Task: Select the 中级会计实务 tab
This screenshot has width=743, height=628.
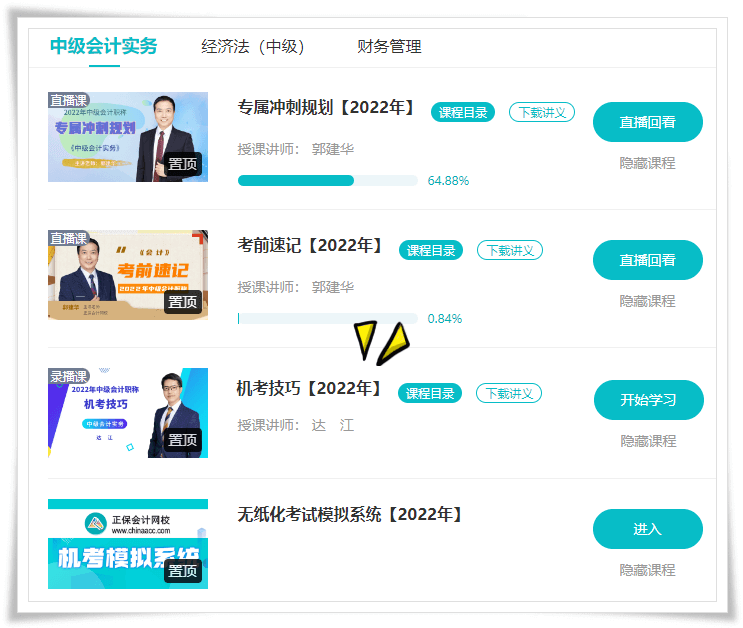Action: [104, 46]
